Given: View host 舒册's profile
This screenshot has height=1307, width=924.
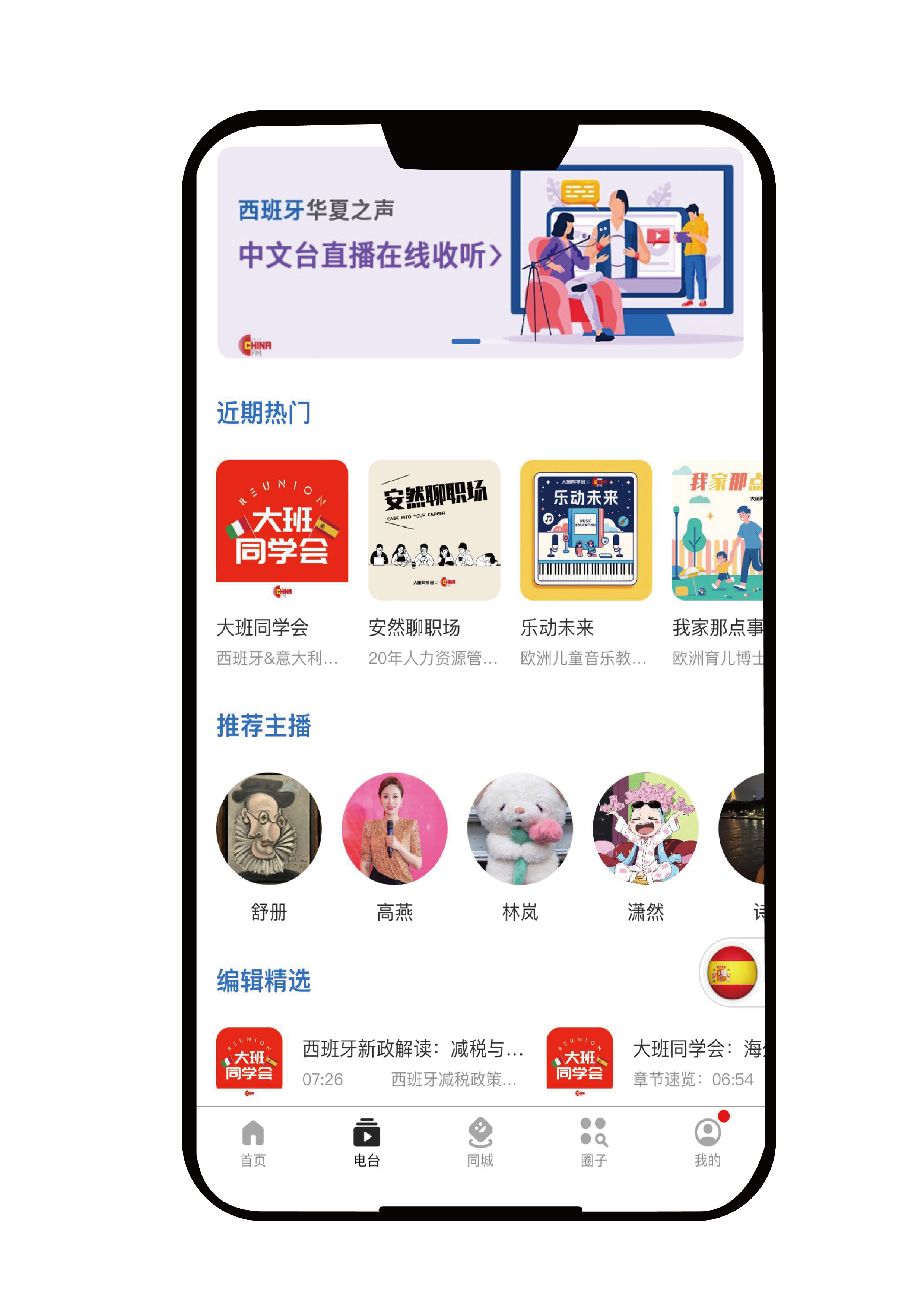Looking at the screenshot, I should pos(269,828).
